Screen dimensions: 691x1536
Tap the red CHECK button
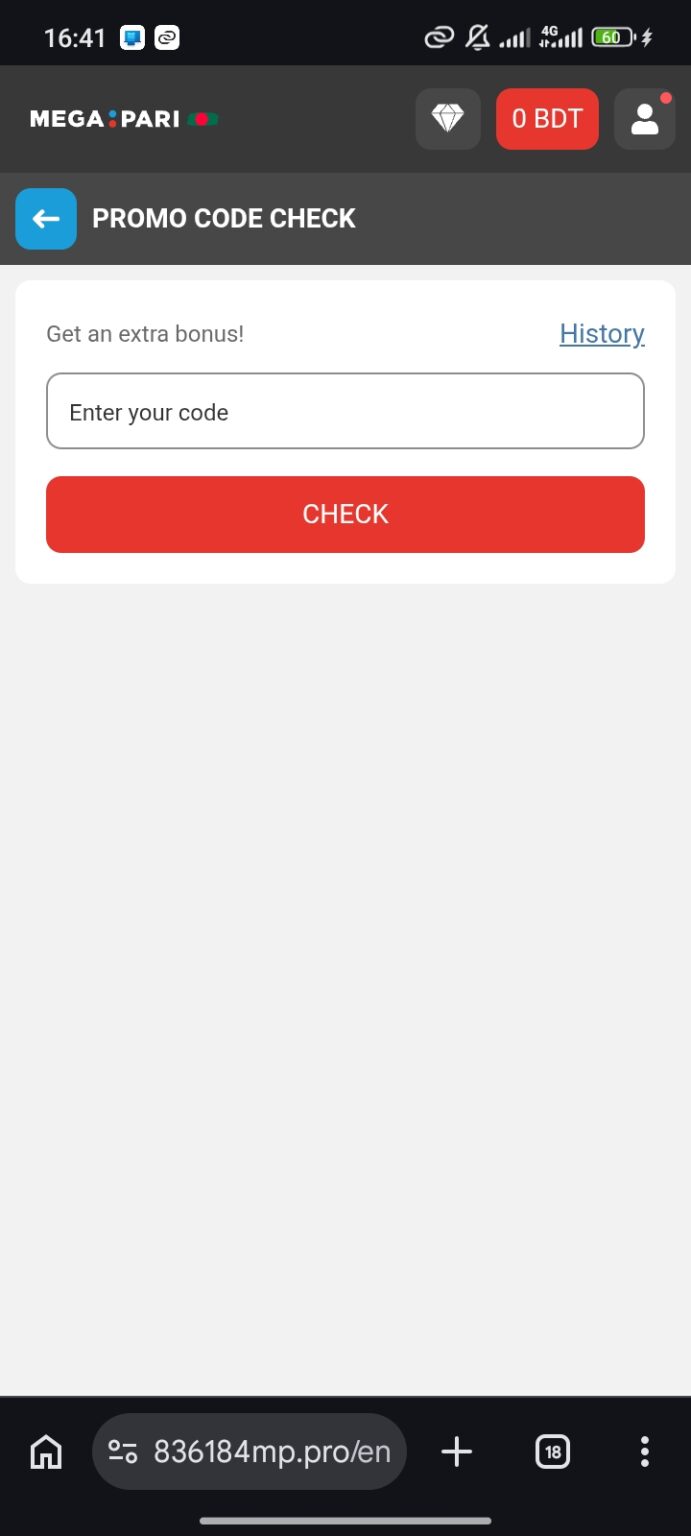345,514
